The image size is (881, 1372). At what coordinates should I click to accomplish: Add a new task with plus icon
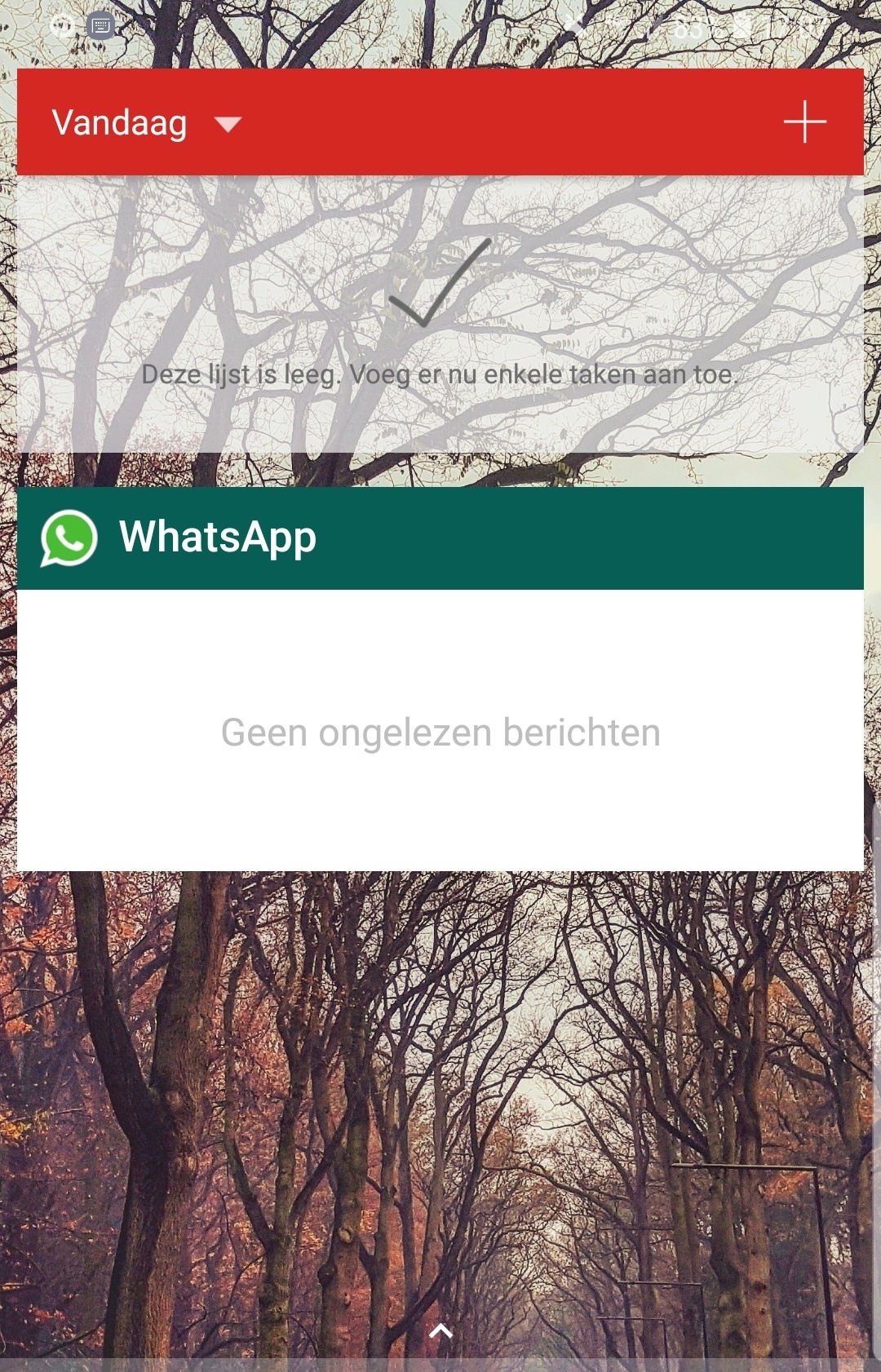[804, 122]
